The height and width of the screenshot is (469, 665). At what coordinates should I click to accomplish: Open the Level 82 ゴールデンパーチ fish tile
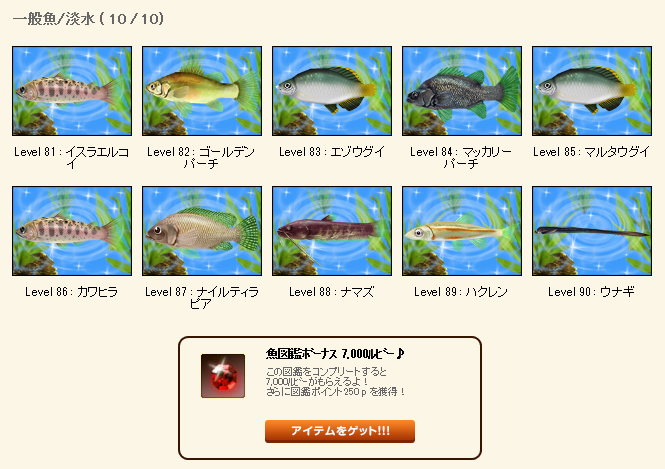tap(202, 91)
